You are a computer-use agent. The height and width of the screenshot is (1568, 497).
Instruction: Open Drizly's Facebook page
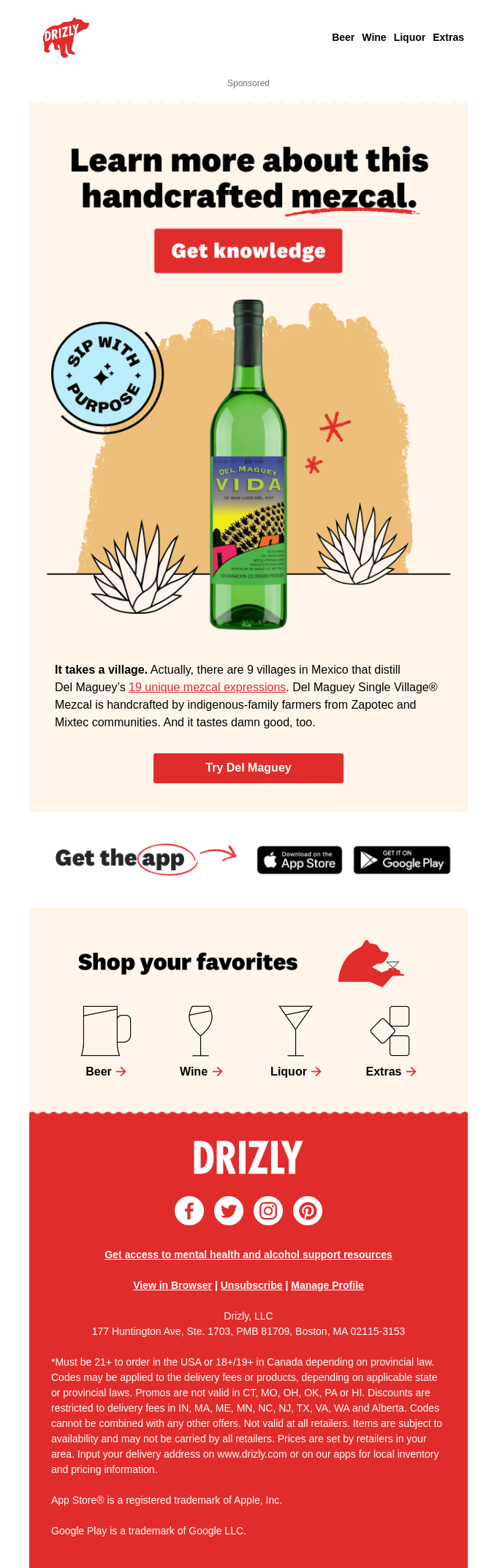point(189,1211)
